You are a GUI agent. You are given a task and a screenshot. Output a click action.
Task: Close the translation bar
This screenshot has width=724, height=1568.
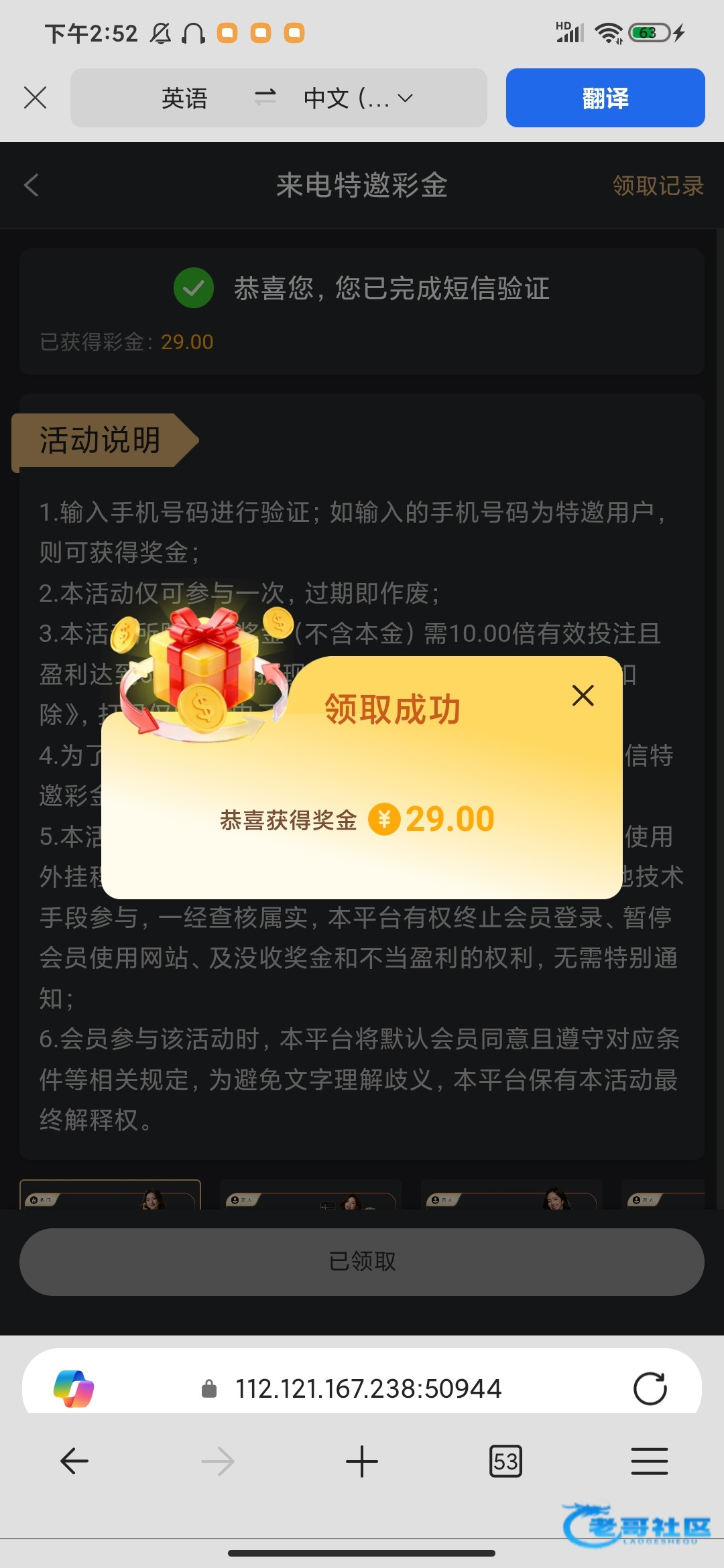35,98
